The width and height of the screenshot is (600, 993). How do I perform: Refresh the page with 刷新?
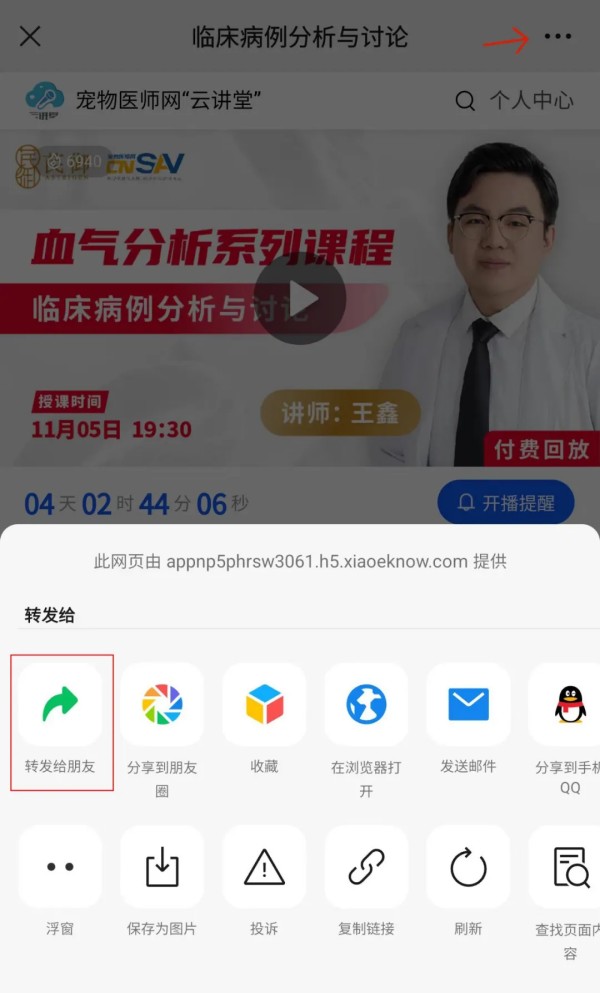(x=468, y=867)
